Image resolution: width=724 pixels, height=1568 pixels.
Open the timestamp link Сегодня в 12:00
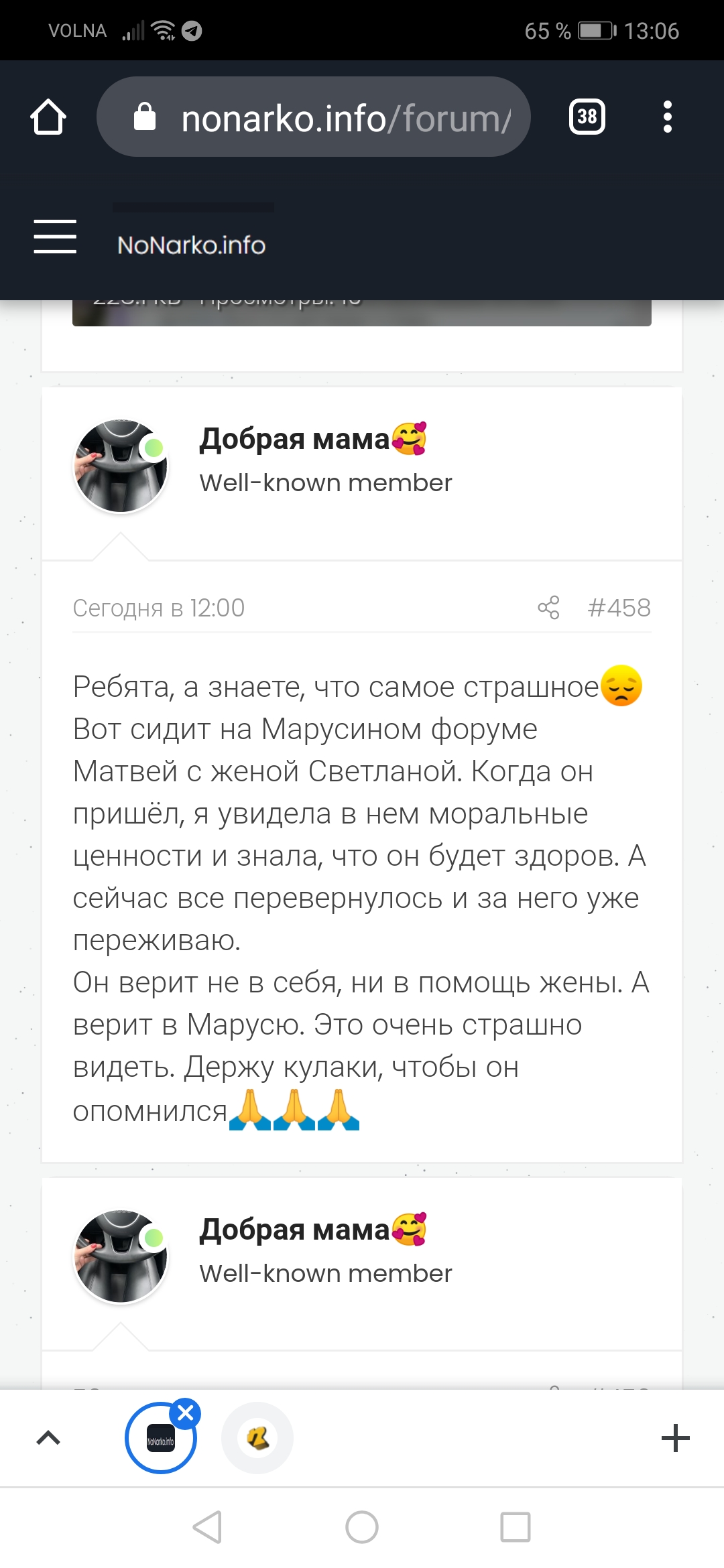pos(159,608)
